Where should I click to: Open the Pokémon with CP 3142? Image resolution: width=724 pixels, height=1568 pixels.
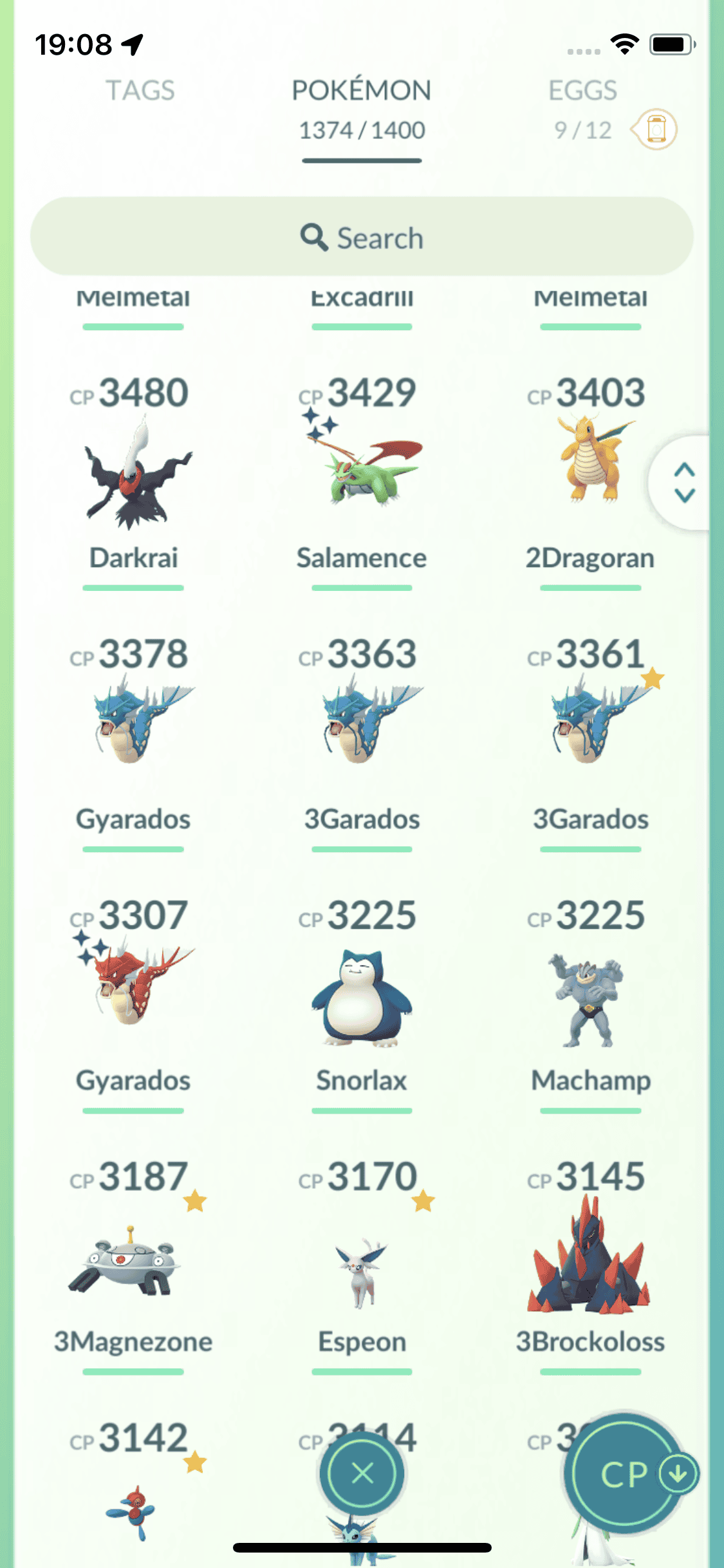pos(134,1506)
